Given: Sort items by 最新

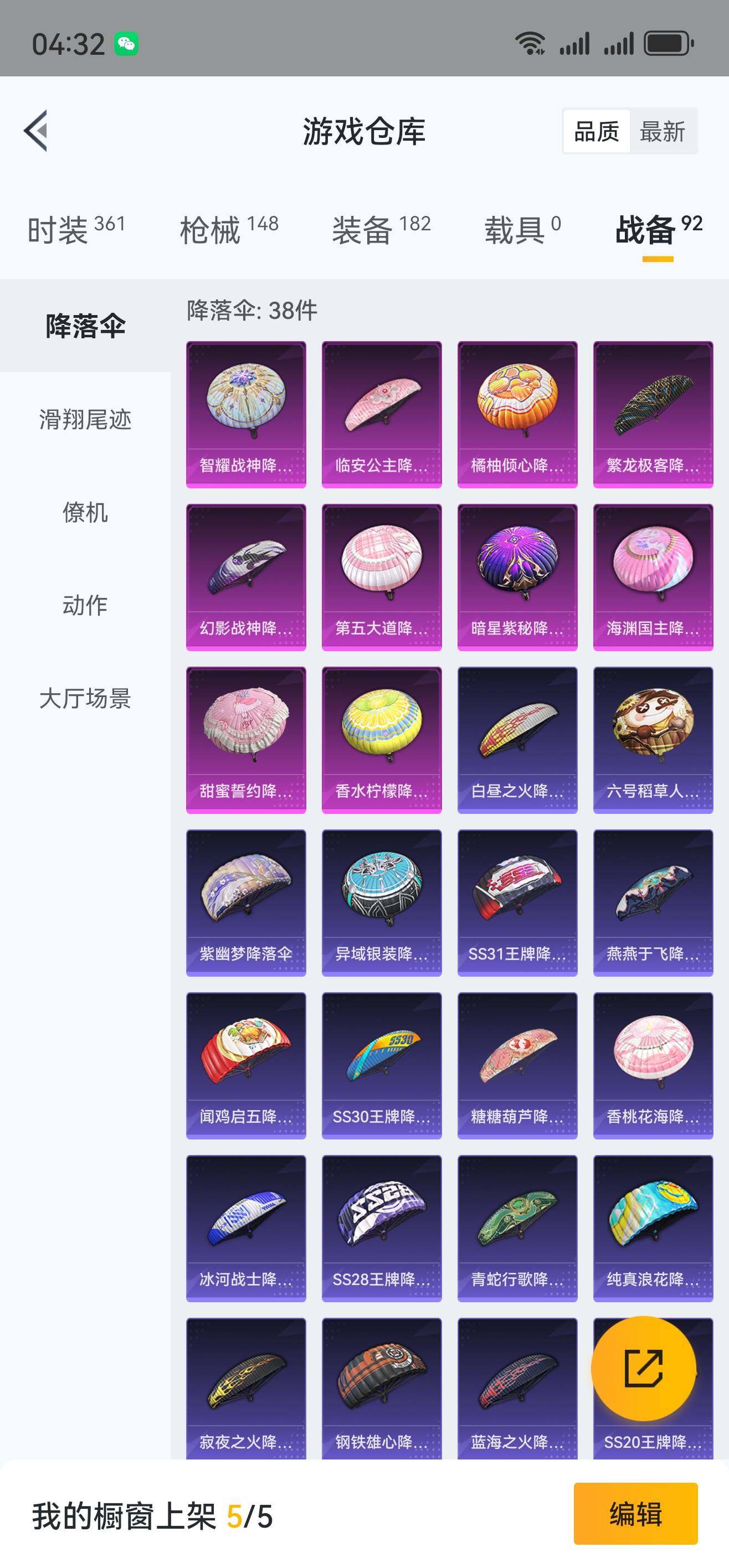Looking at the screenshot, I should point(662,131).
